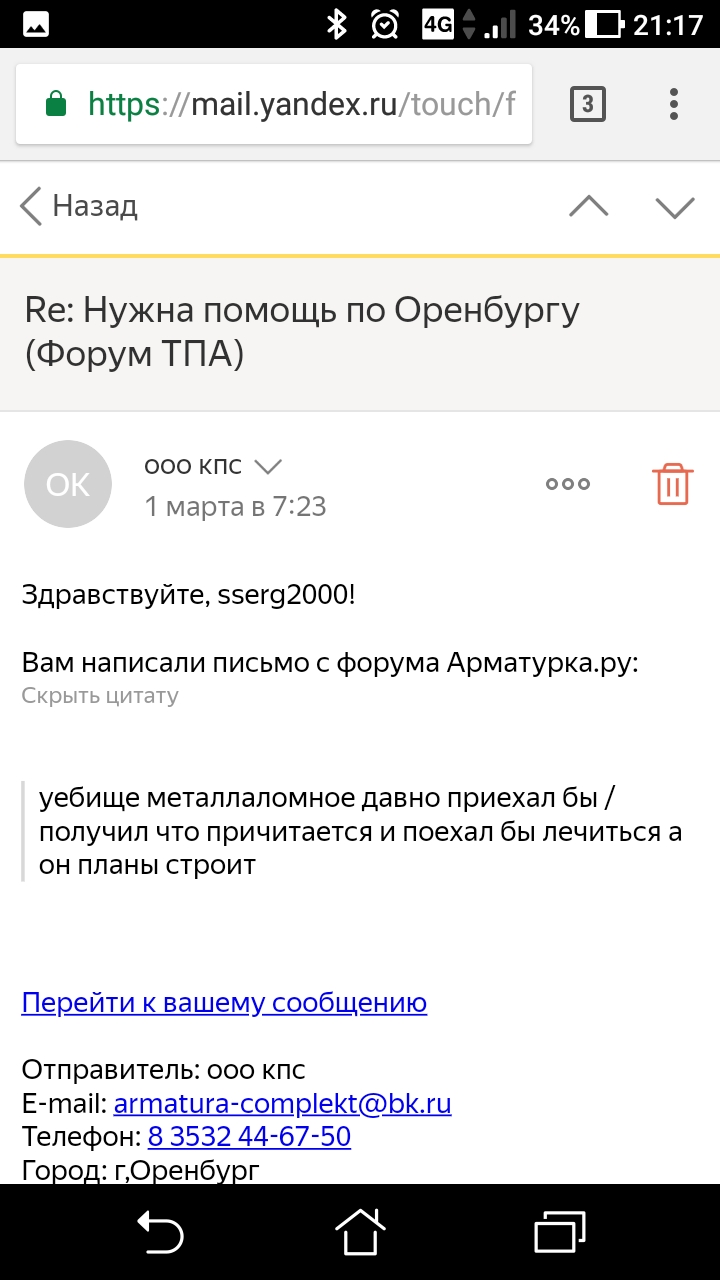Delete this email with the trash icon
Screen dimensions: 720x1280
pos(673,484)
